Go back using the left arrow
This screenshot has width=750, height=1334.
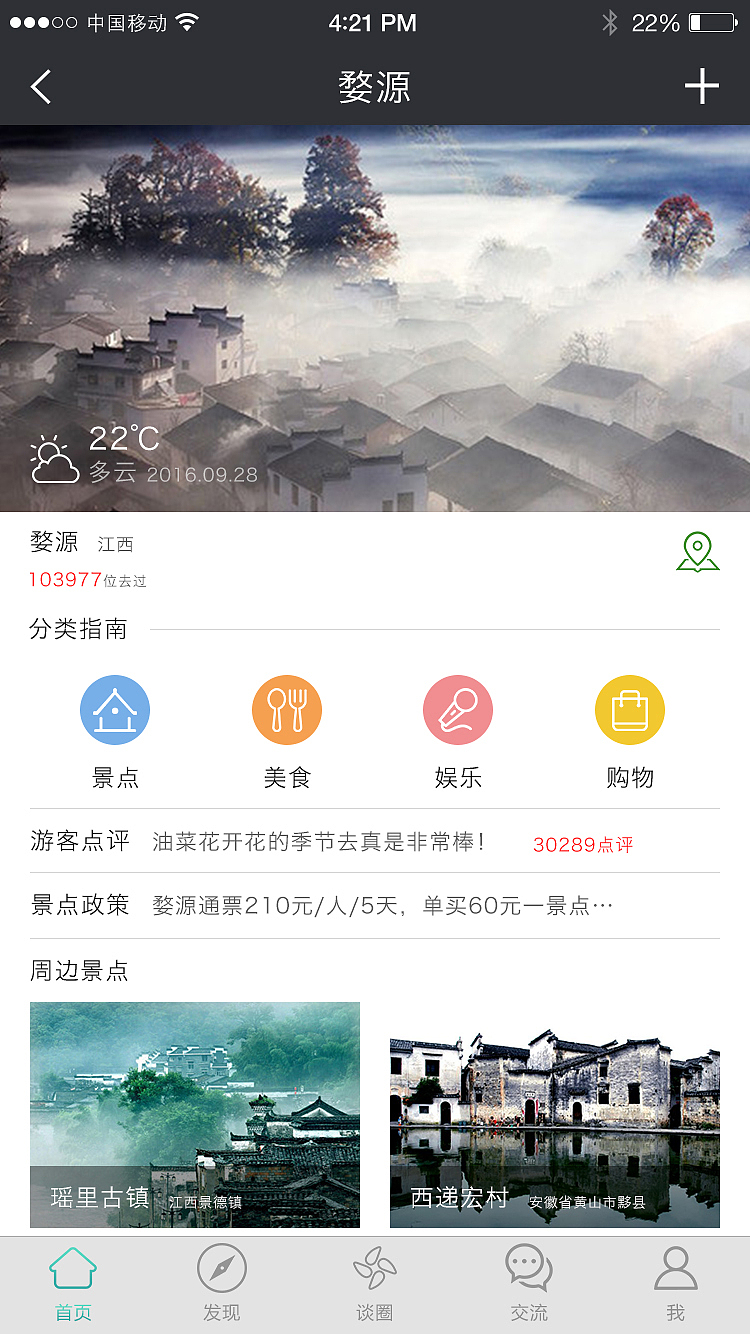pyautogui.click(x=40, y=87)
